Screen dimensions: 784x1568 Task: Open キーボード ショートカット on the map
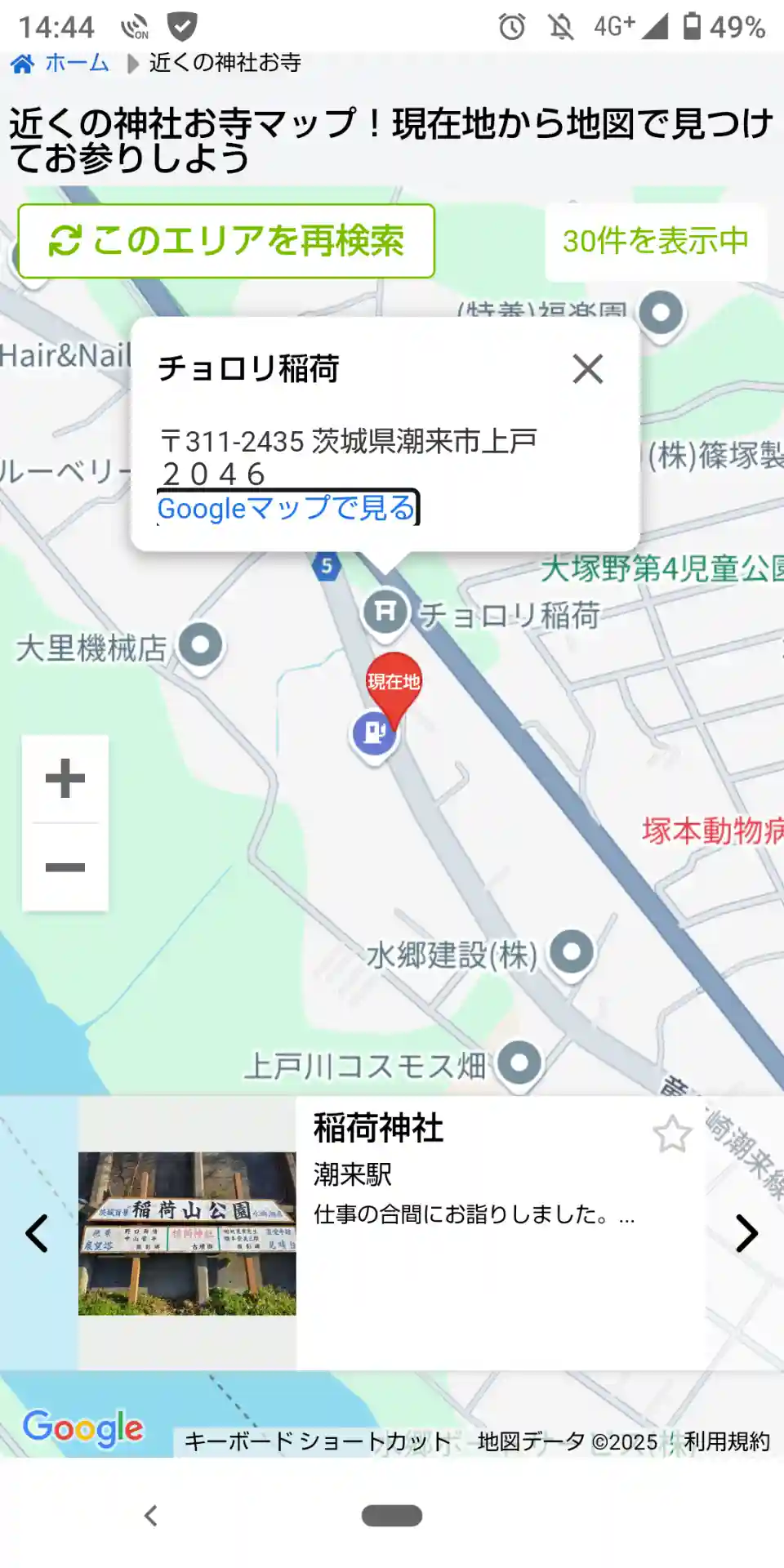click(x=318, y=1441)
